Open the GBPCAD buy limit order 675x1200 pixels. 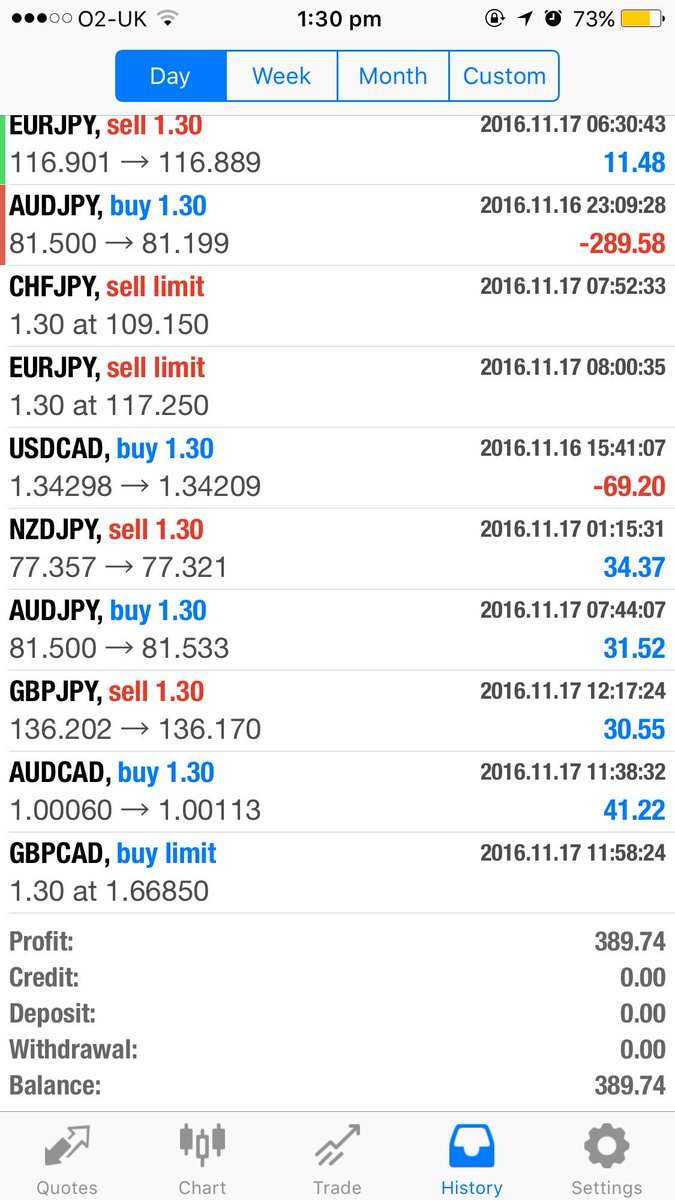pyautogui.click(x=337, y=873)
